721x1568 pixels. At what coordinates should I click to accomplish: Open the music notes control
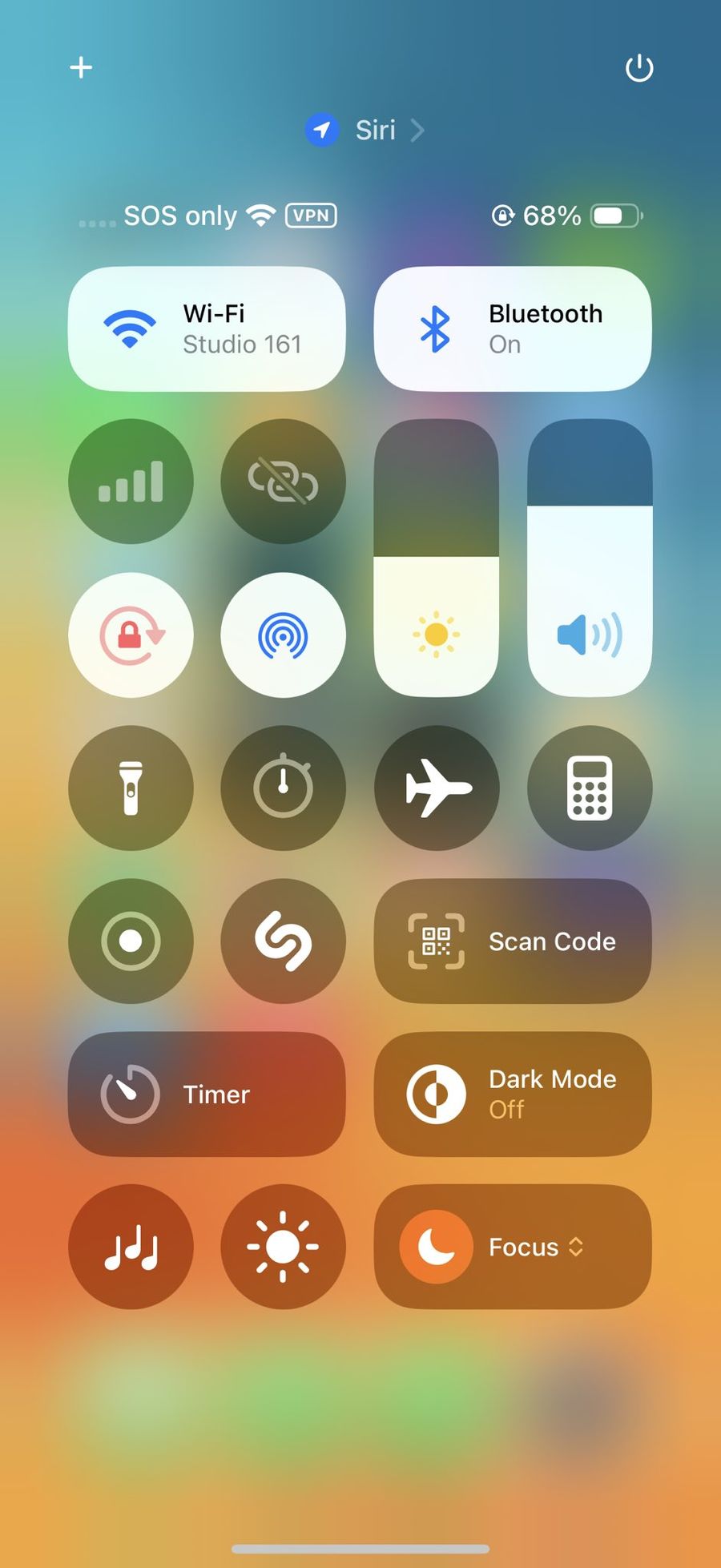tap(131, 1248)
